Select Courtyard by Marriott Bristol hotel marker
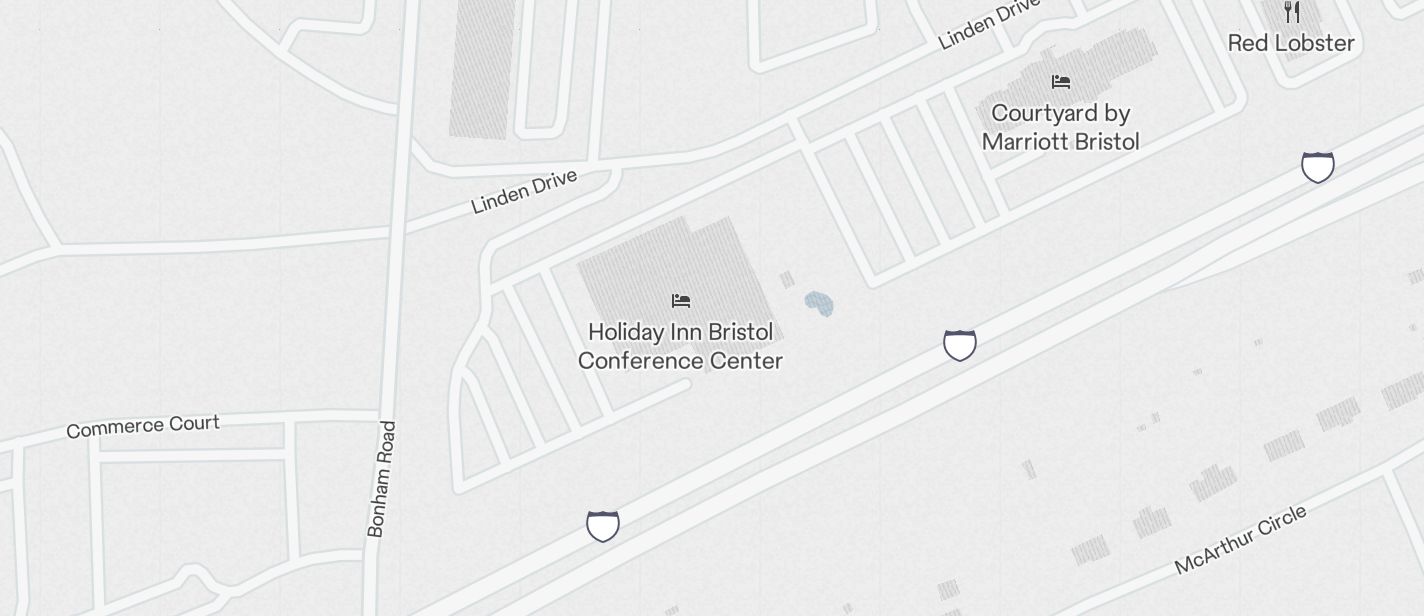 pyautogui.click(x=1061, y=82)
